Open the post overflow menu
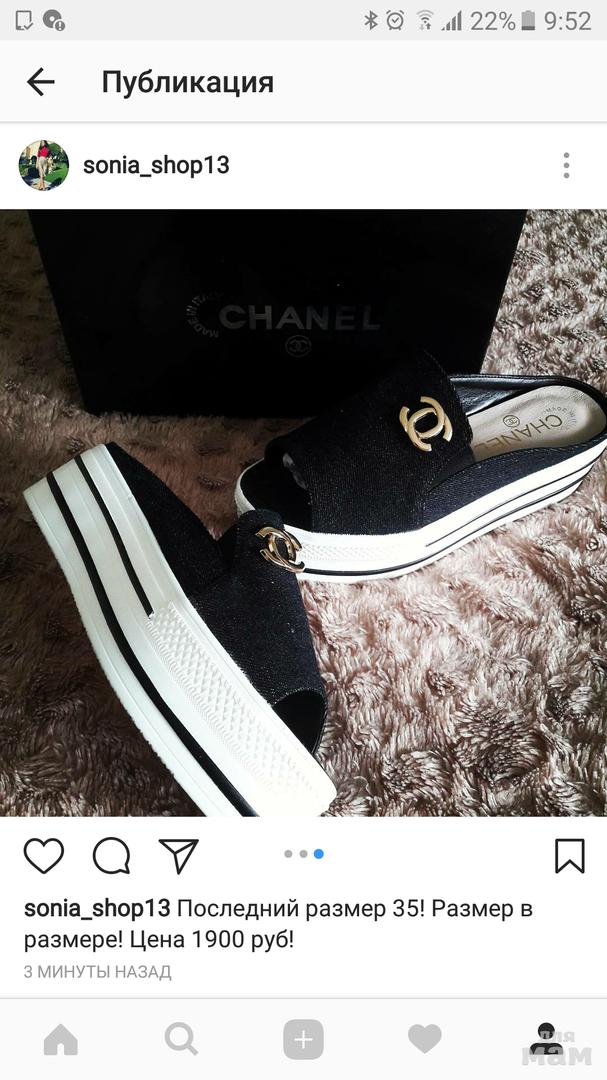 [x=566, y=166]
